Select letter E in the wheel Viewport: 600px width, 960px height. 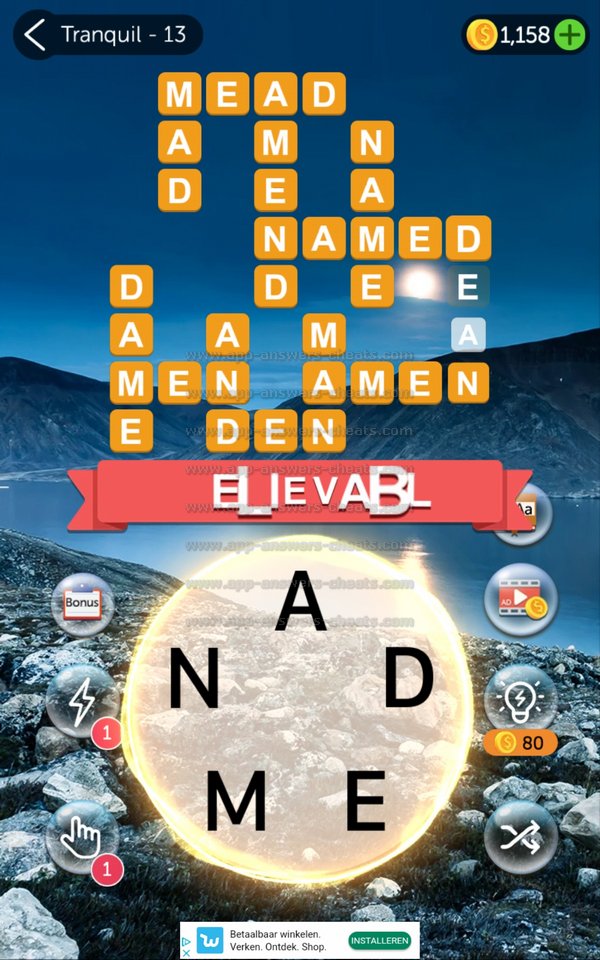365,800
